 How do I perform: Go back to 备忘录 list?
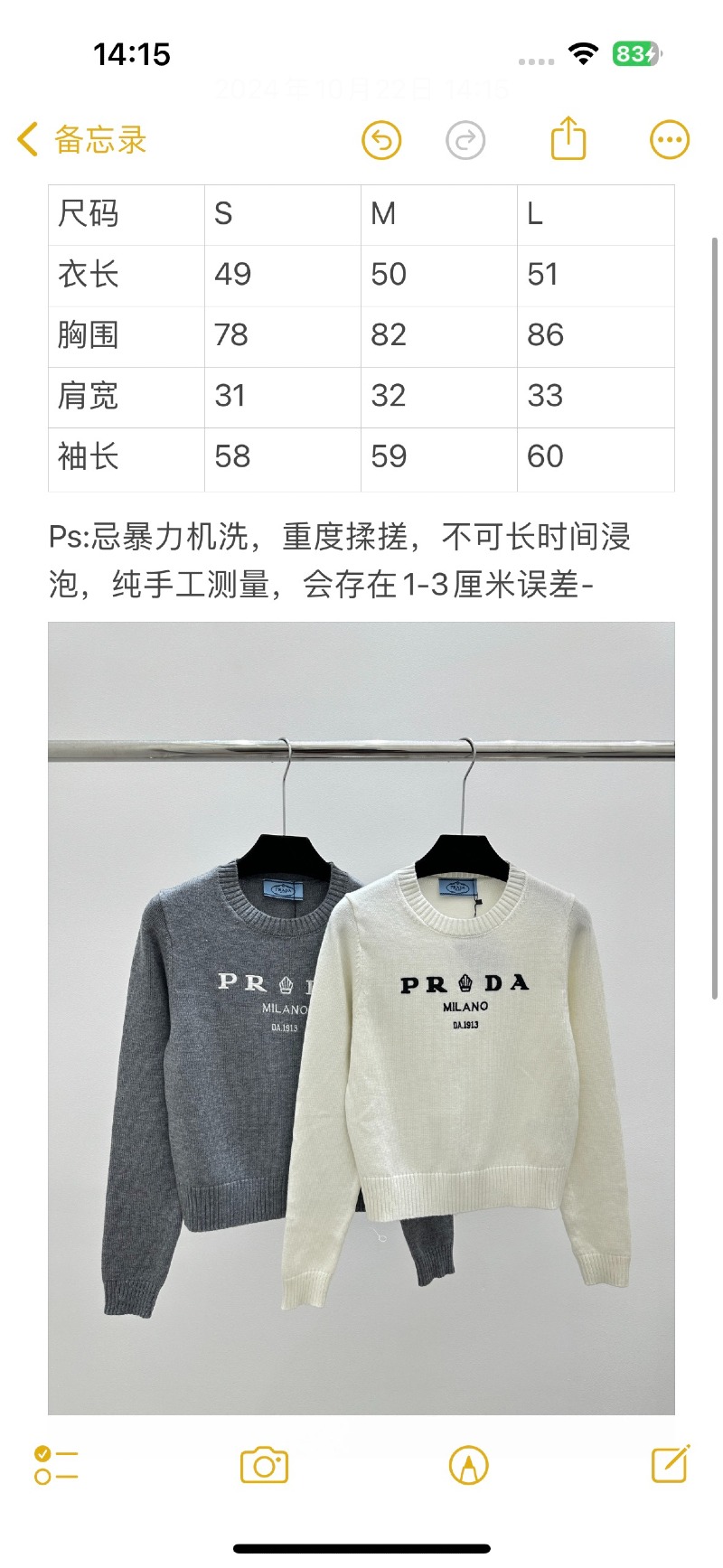click(81, 140)
